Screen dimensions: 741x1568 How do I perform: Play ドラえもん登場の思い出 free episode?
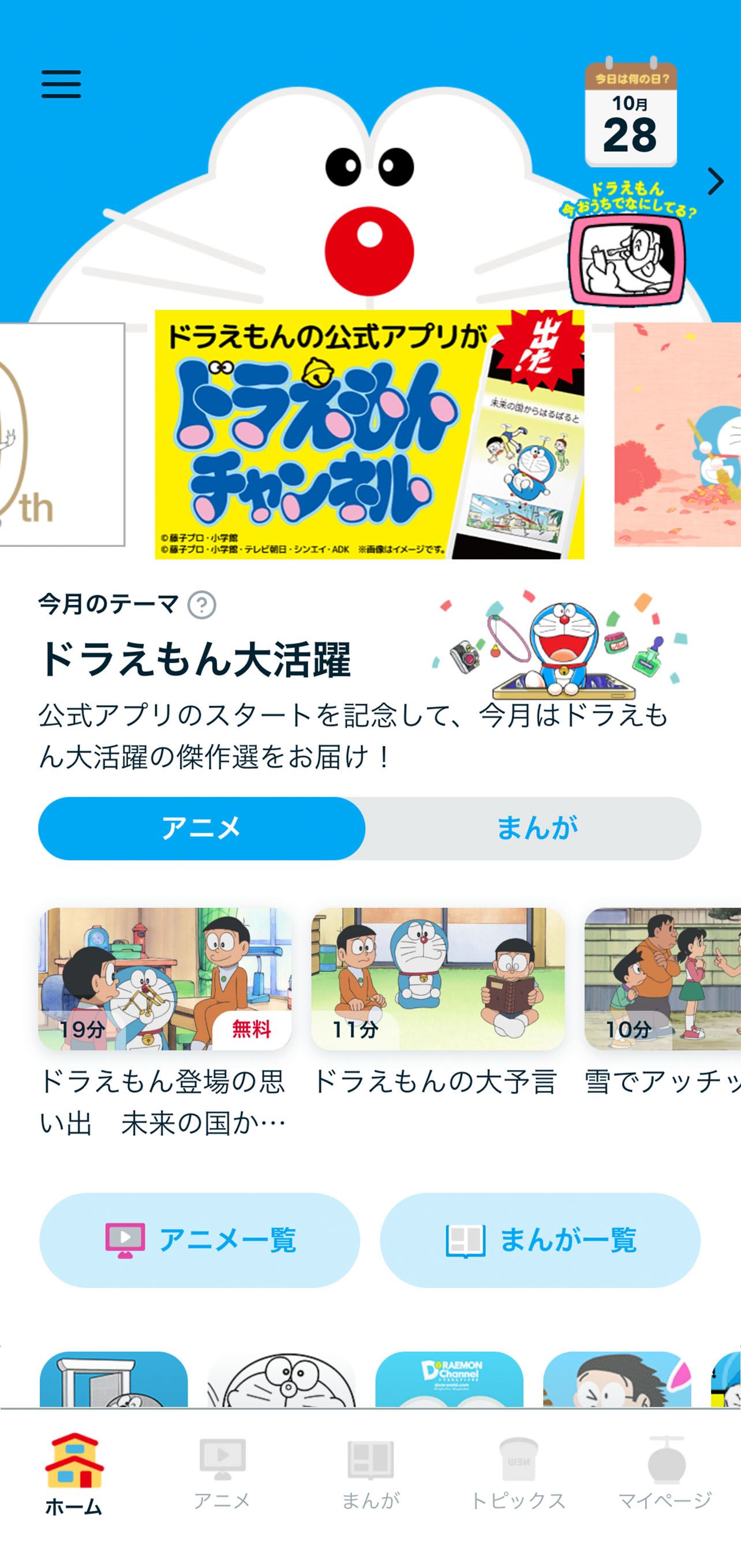click(x=164, y=979)
